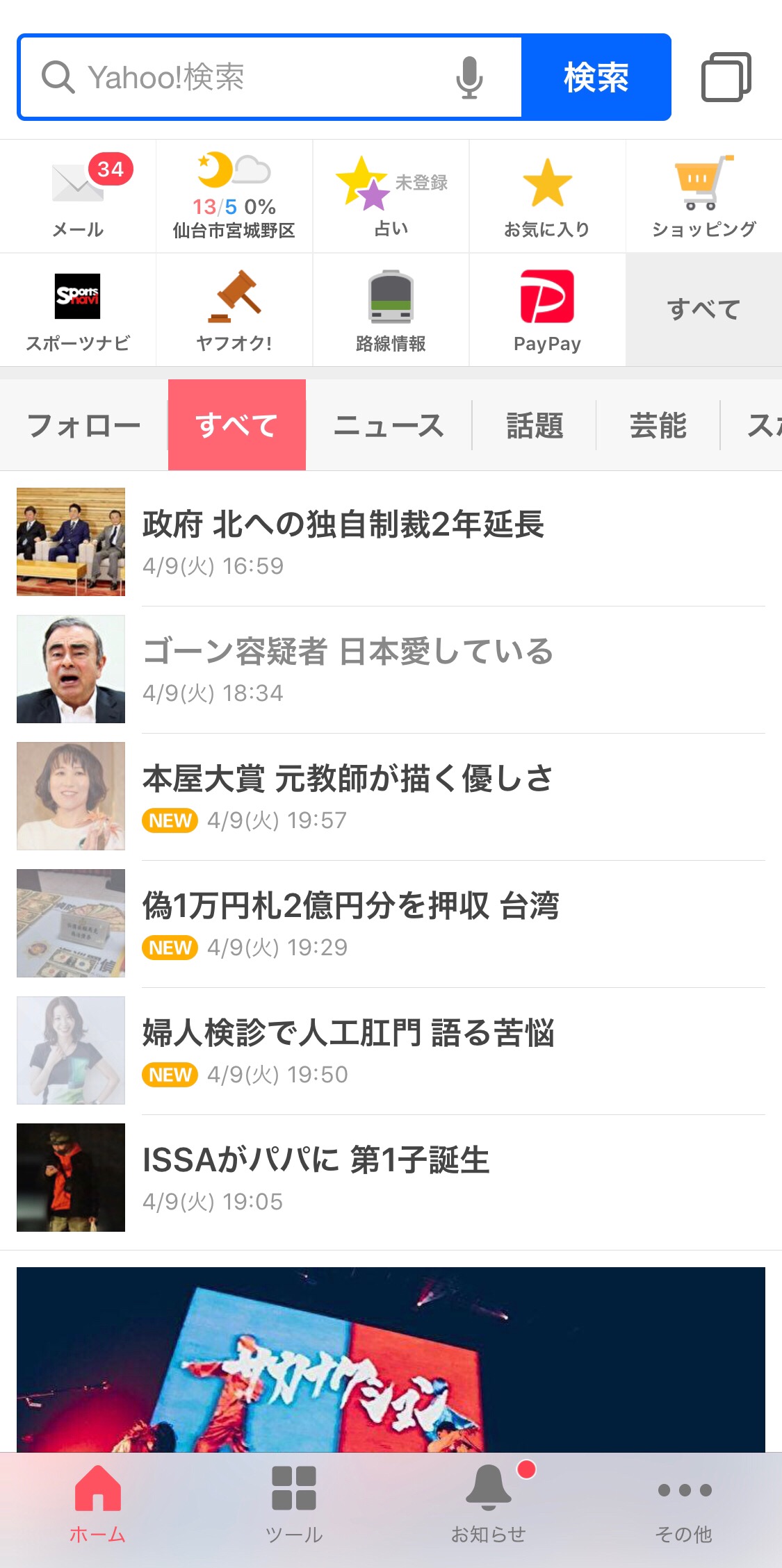Open PayPay shortcut
This screenshot has height=1568, width=782.
point(547,311)
